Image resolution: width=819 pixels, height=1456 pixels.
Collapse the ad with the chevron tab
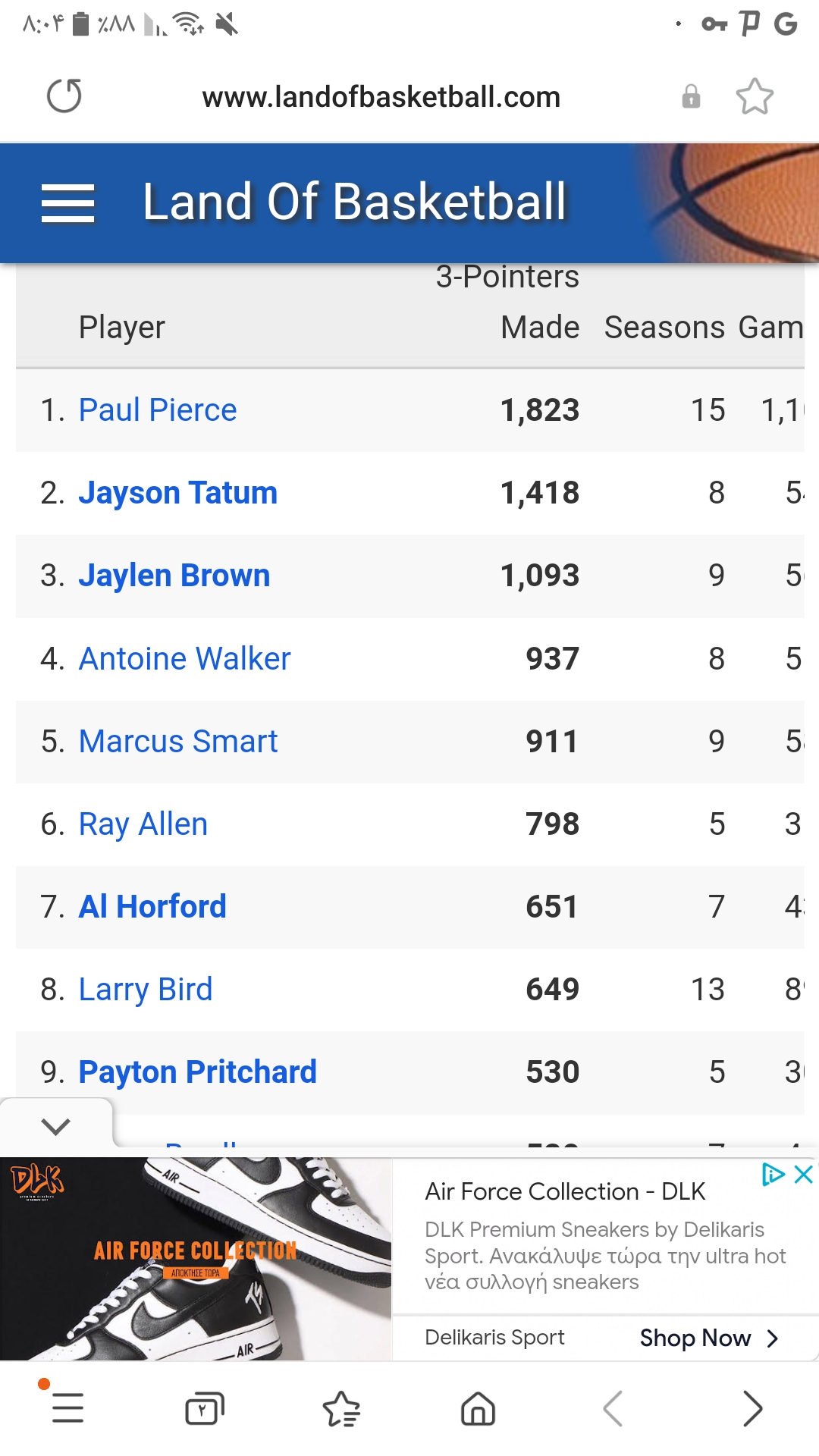point(56,1126)
